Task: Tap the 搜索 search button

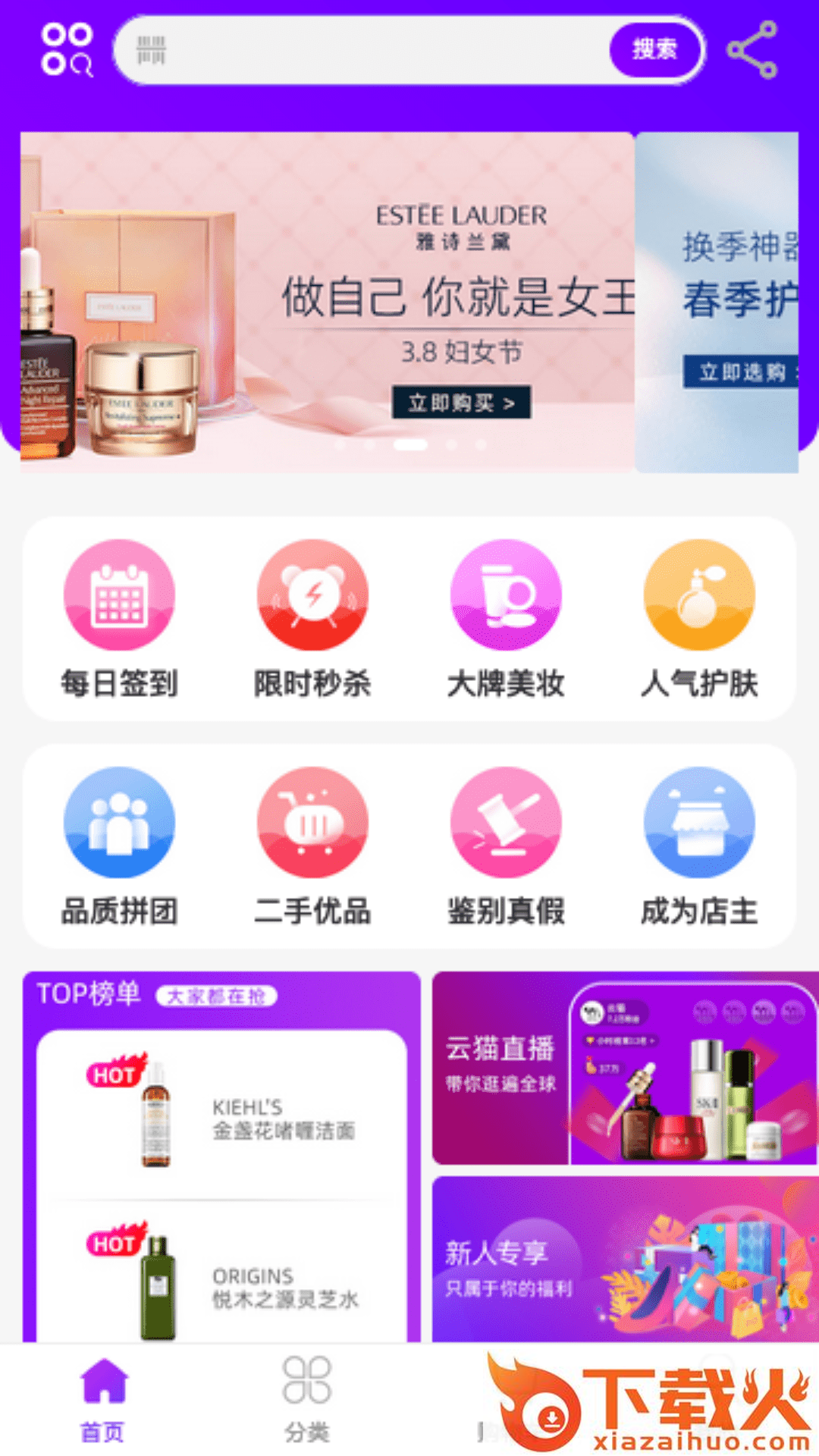Action: point(654,50)
